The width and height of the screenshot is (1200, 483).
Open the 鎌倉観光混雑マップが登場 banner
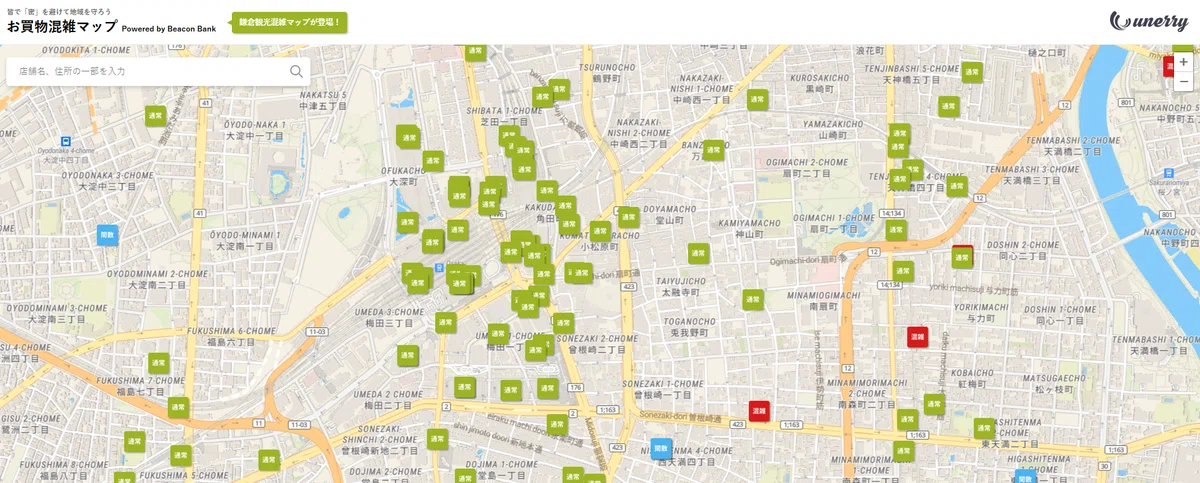[289, 22]
